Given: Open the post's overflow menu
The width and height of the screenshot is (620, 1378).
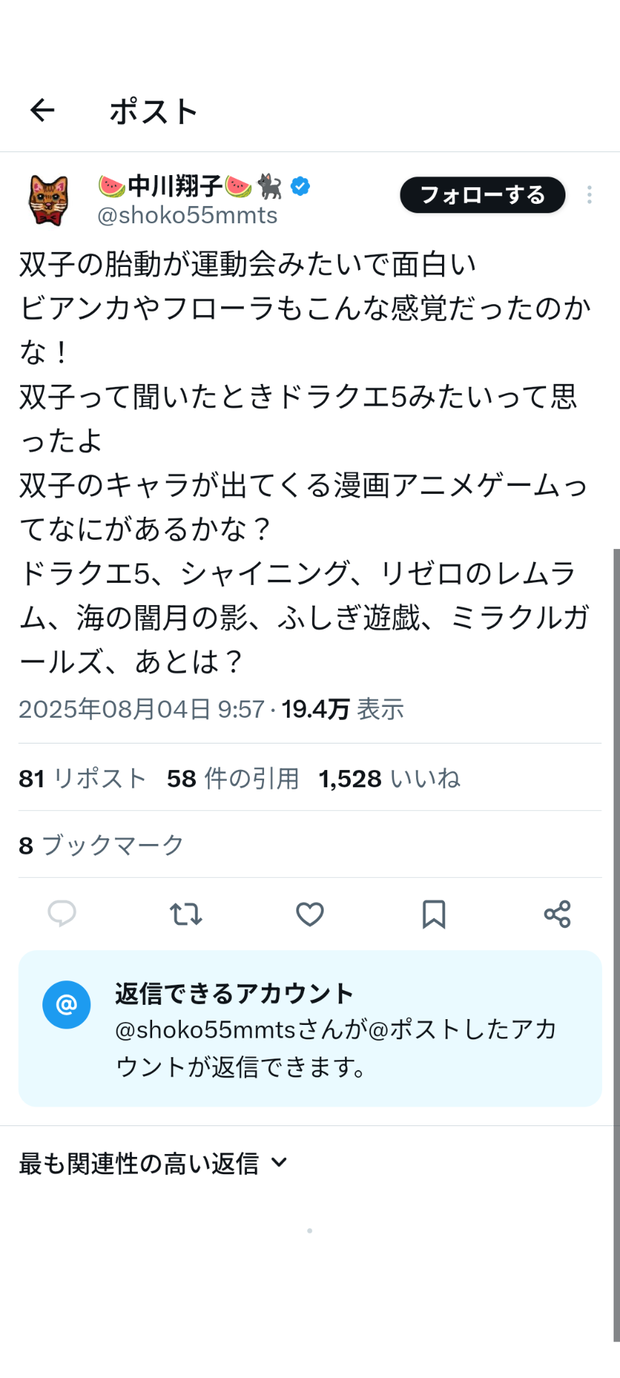Looking at the screenshot, I should (589, 195).
